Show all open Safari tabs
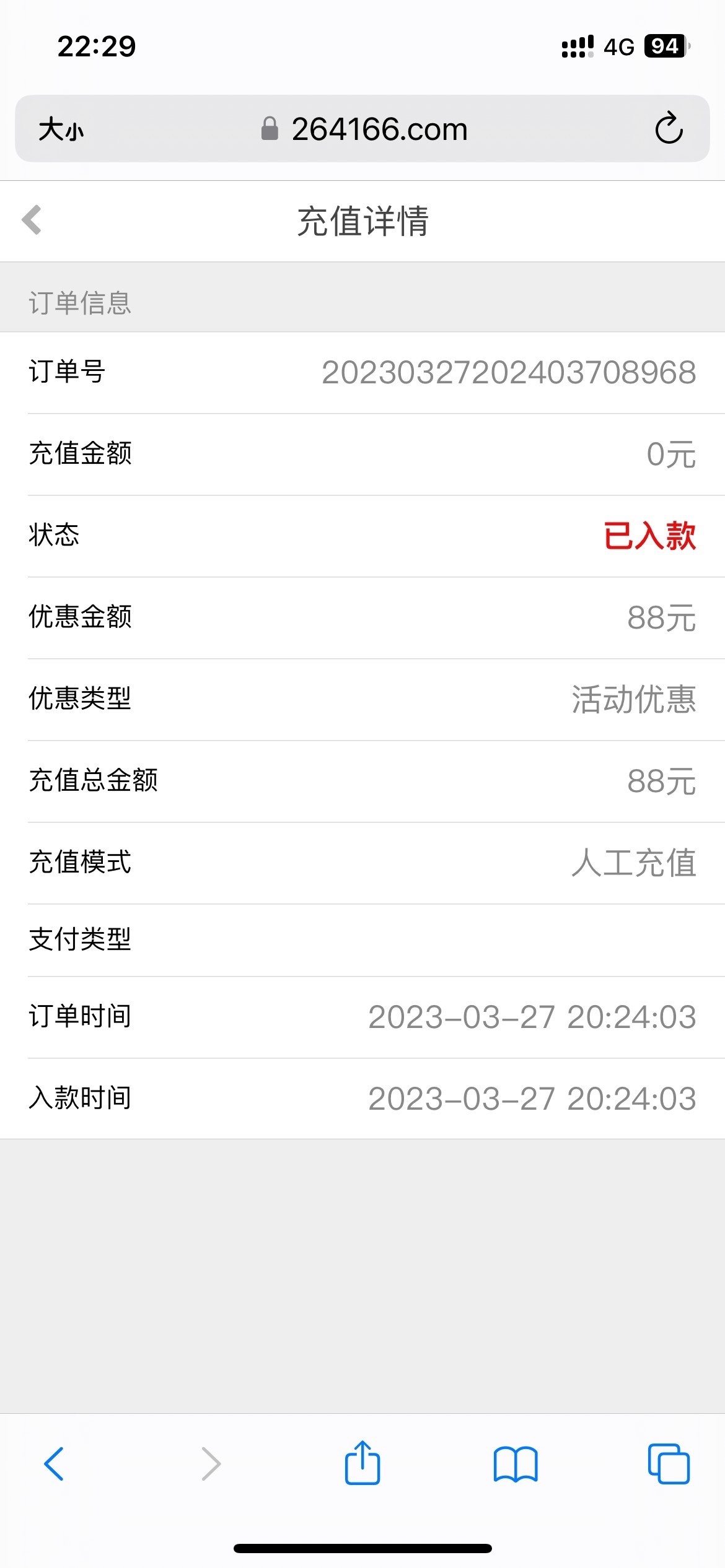 [668, 1464]
